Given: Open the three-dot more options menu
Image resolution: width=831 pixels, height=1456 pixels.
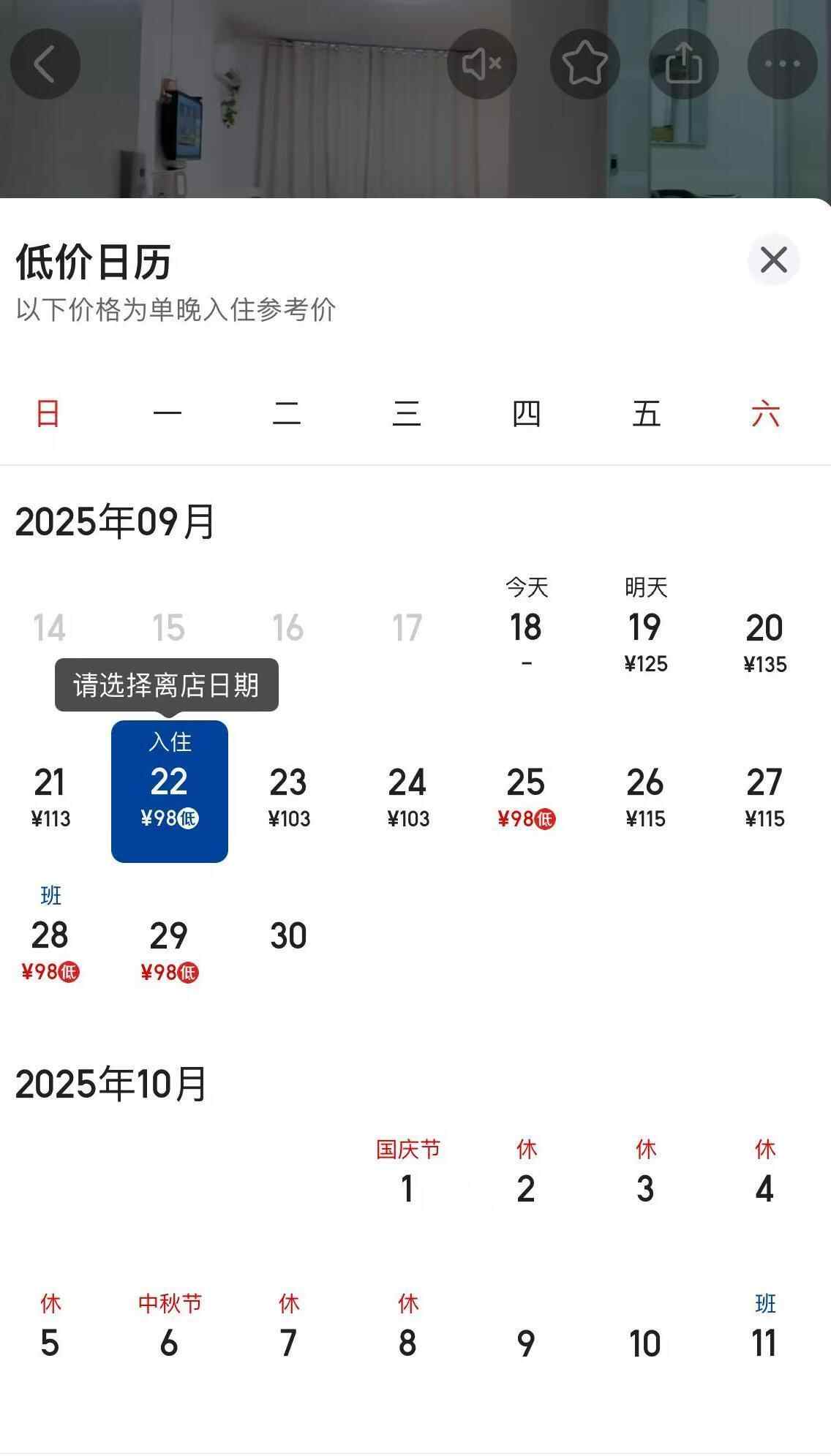Looking at the screenshot, I should tap(782, 64).
